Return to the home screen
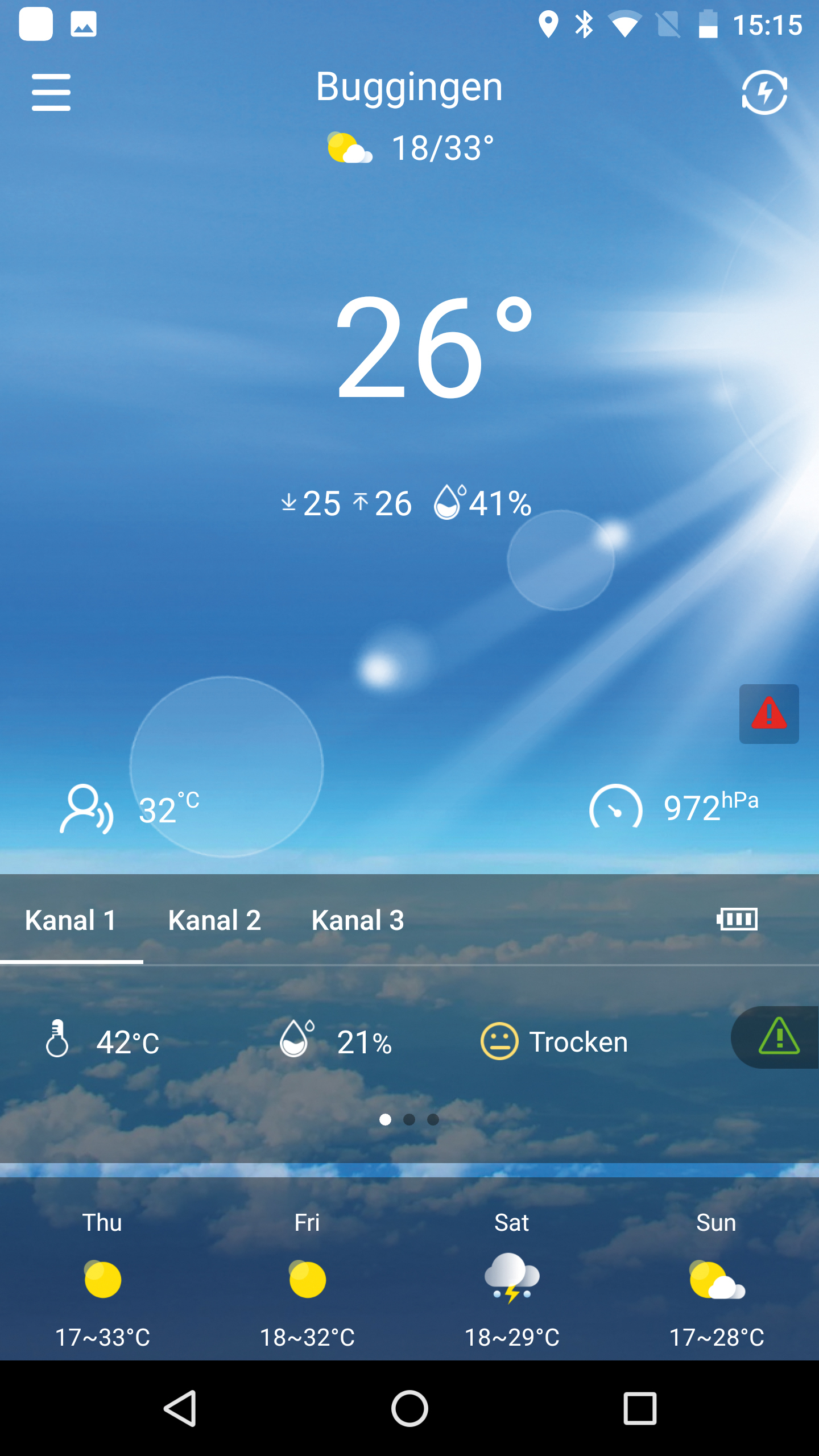The image size is (819, 1456). coord(409,1408)
